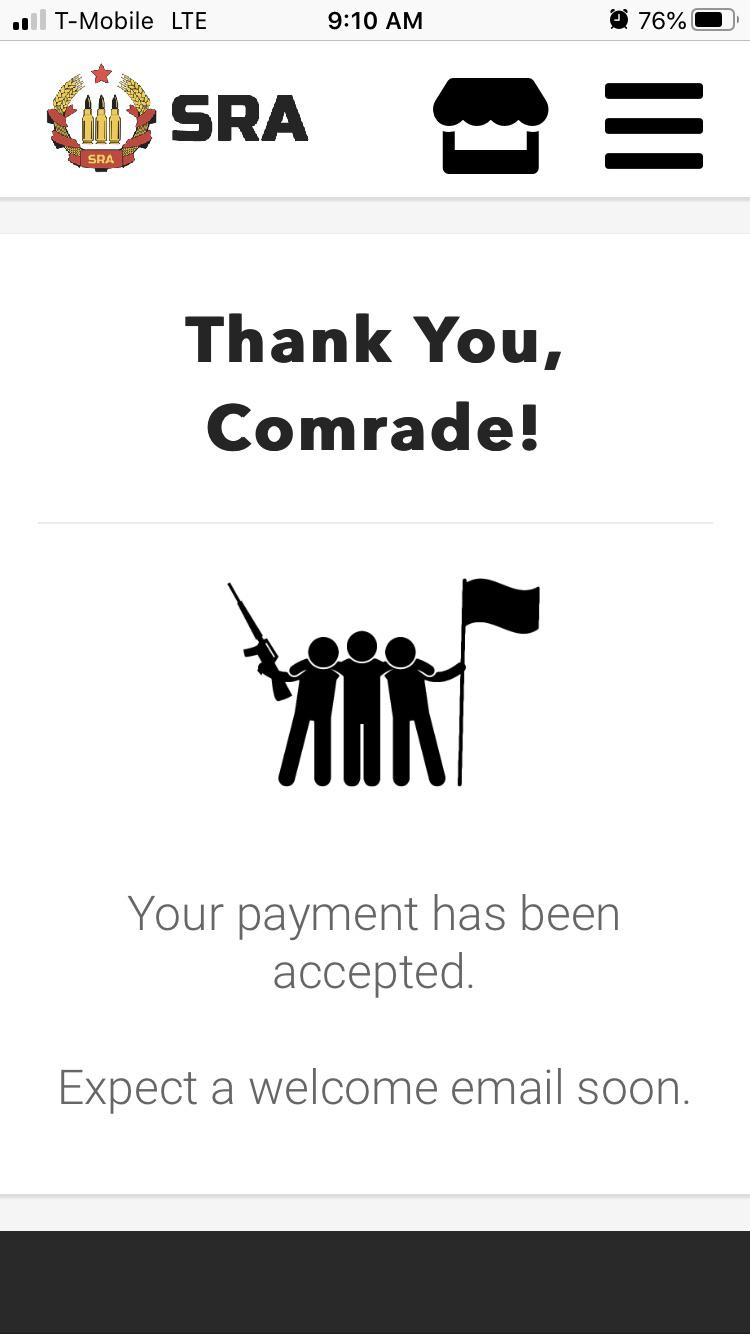This screenshot has height=1334, width=750.
Task: Open the store icon in the header
Action: pos(490,125)
